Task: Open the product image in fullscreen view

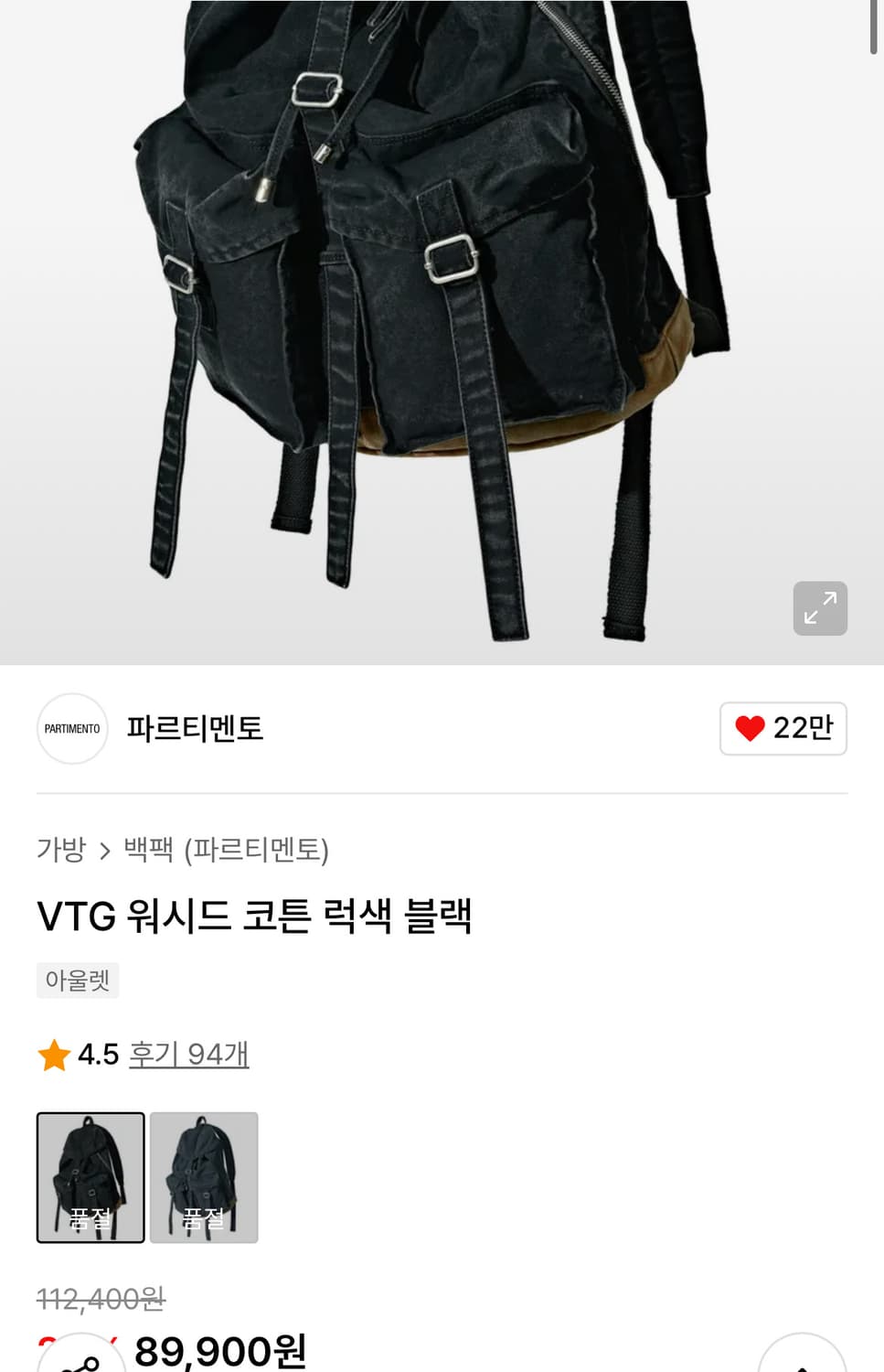Action: click(819, 608)
